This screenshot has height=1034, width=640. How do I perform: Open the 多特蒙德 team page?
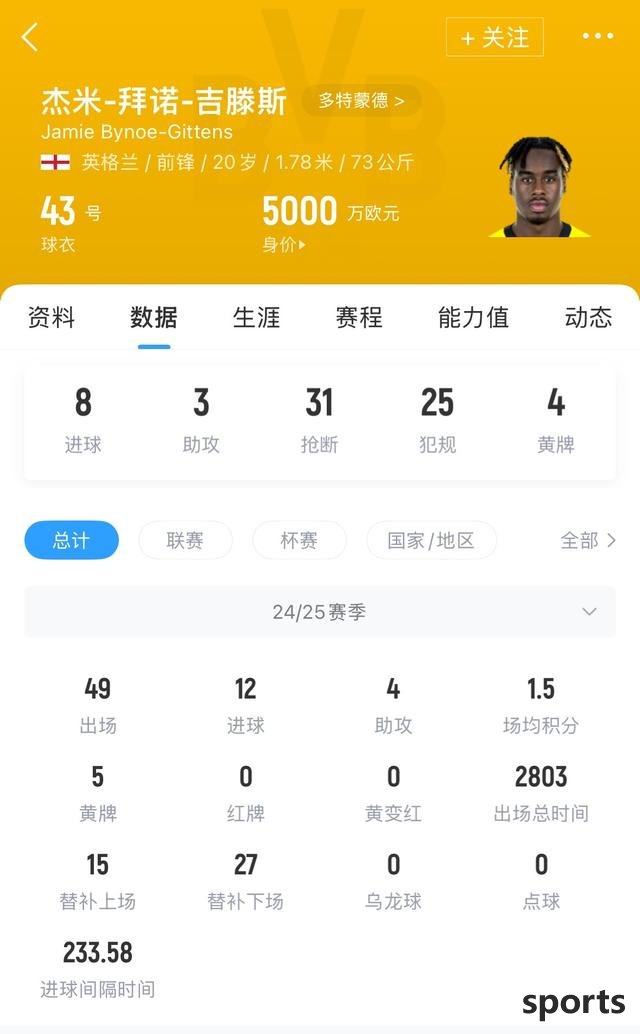(361, 100)
